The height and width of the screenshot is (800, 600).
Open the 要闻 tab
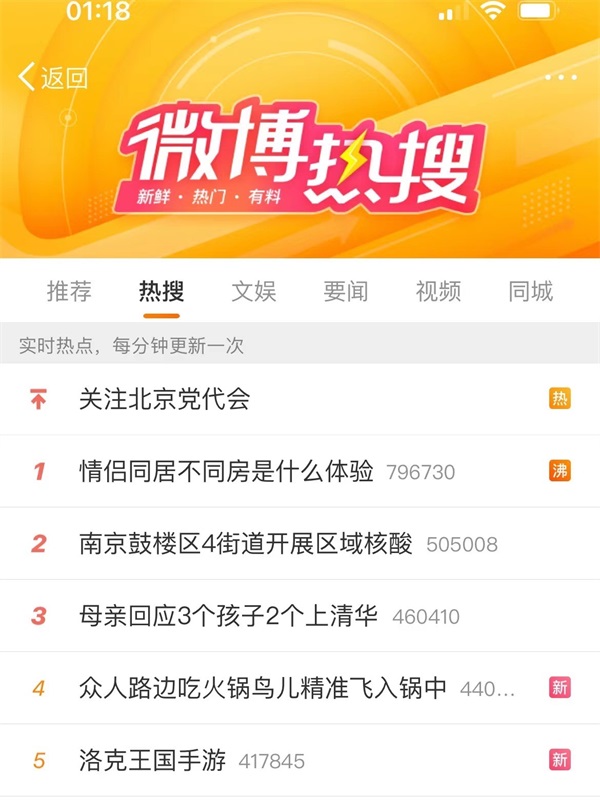(346, 292)
